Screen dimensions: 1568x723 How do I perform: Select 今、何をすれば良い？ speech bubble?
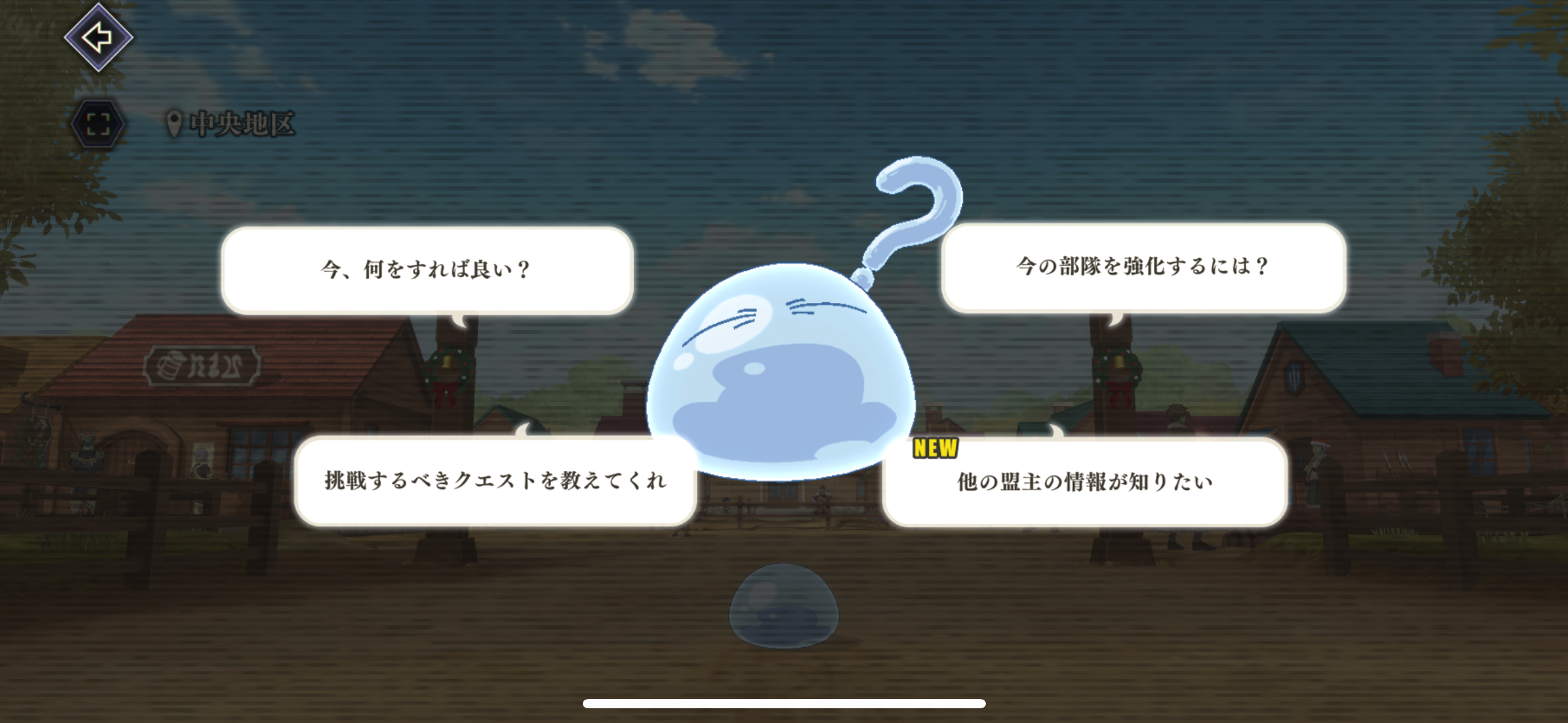point(427,270)
